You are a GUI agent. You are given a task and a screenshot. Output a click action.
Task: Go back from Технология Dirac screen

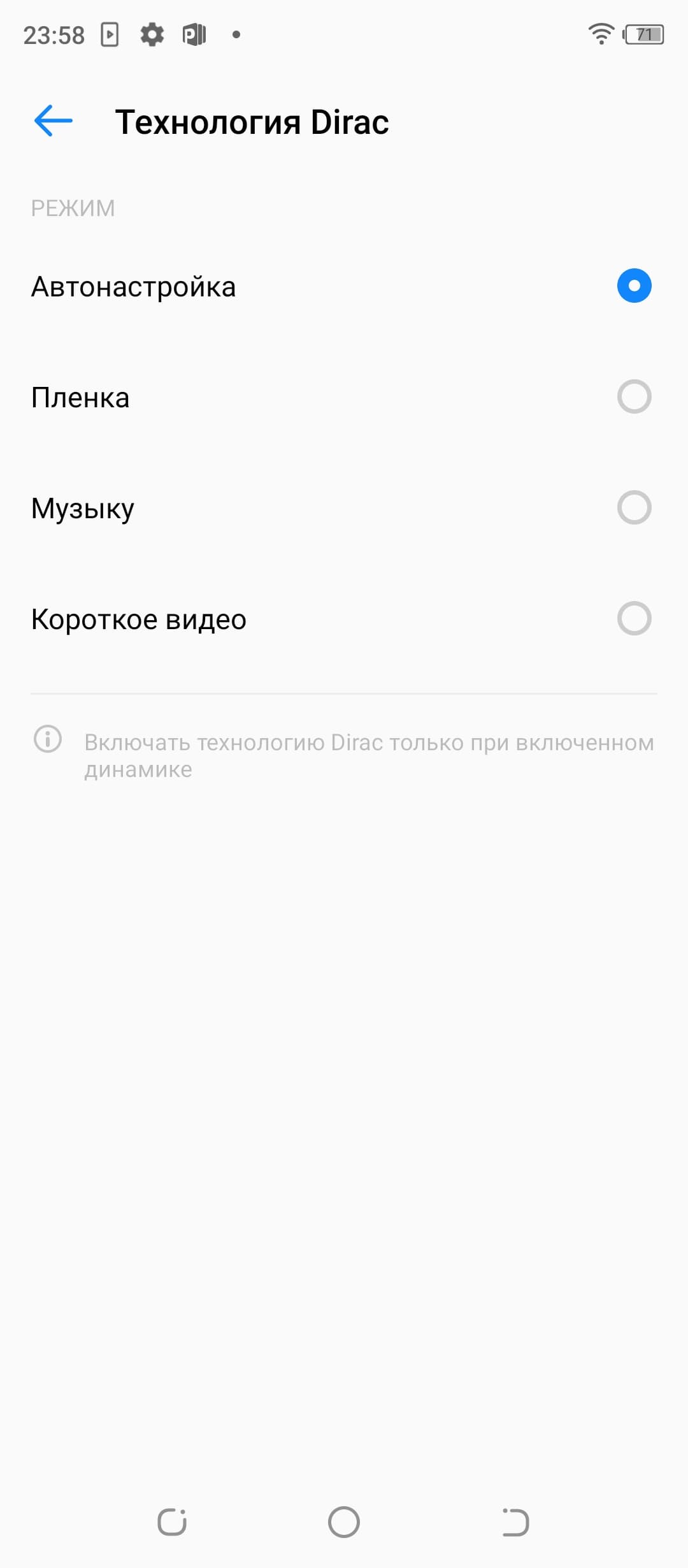tap(53, 121)
